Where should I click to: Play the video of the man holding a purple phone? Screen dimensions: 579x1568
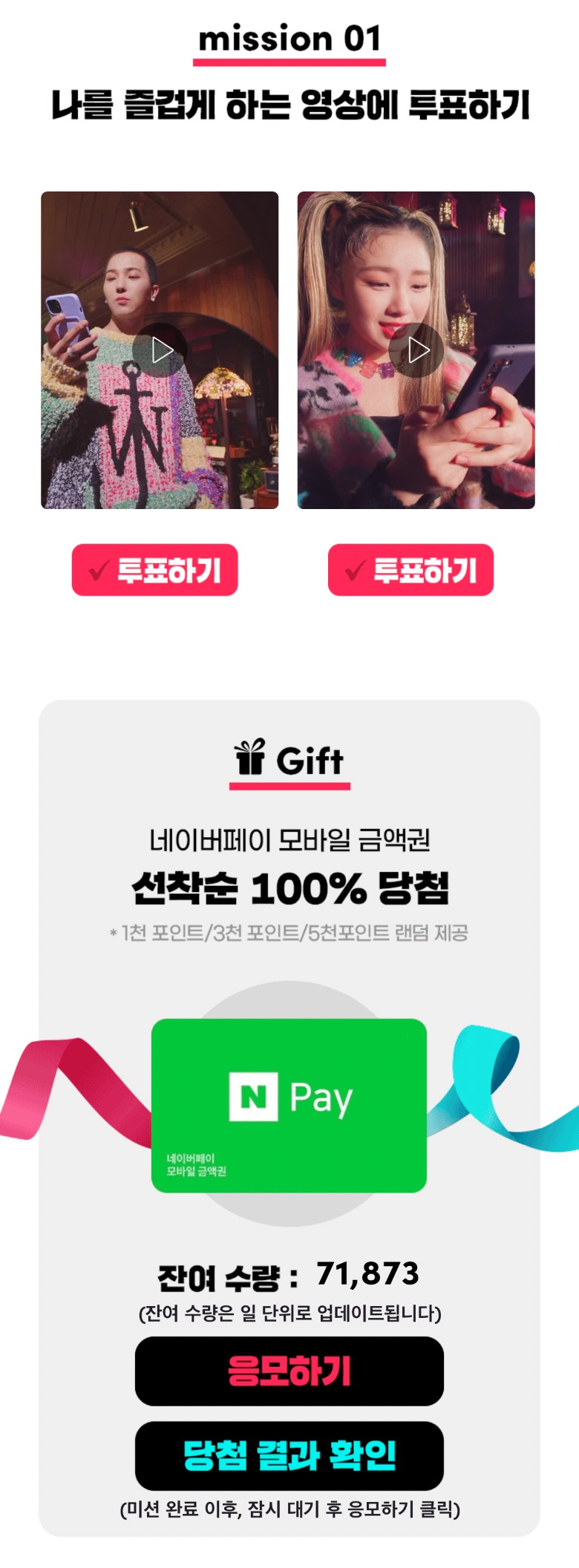[160, 350]
